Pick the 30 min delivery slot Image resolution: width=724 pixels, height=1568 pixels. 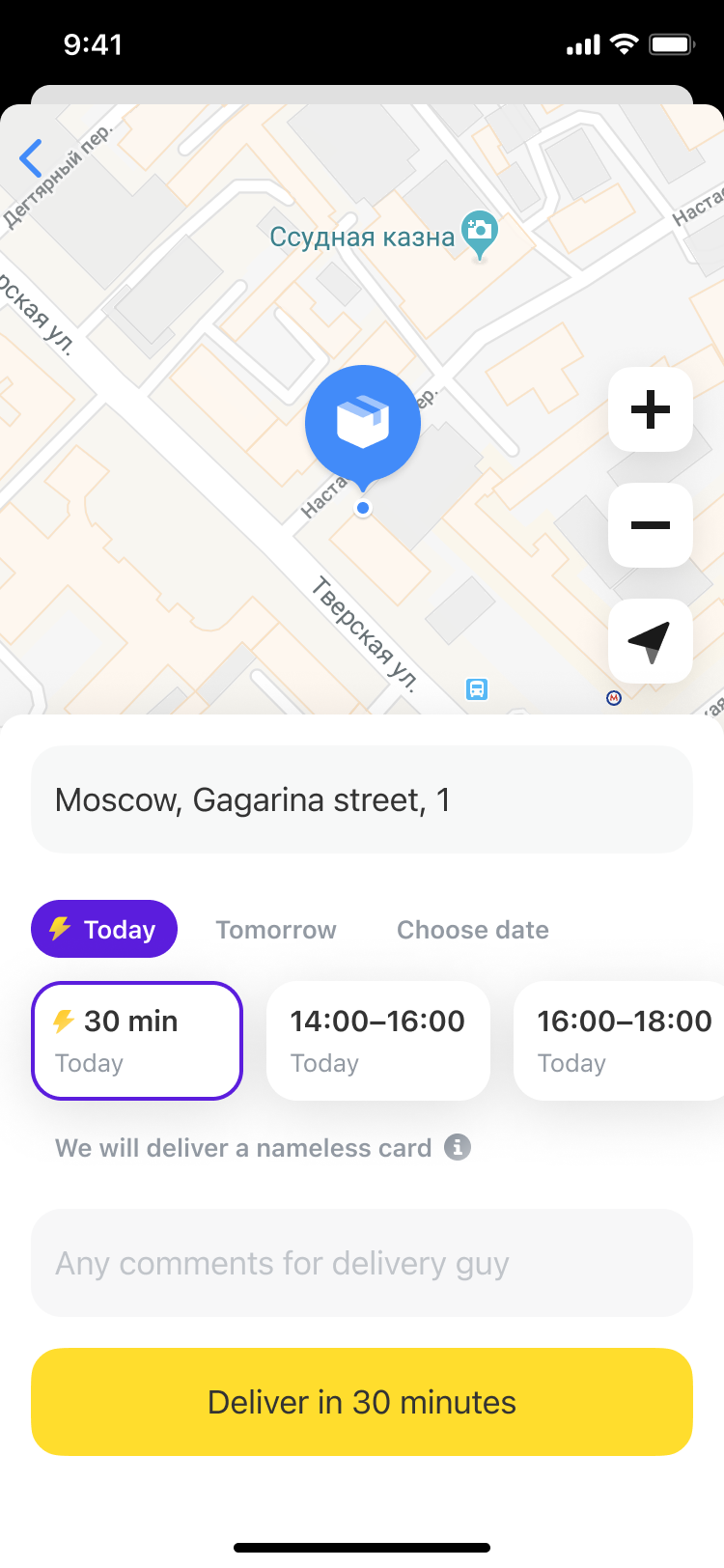coord(137,1041)
